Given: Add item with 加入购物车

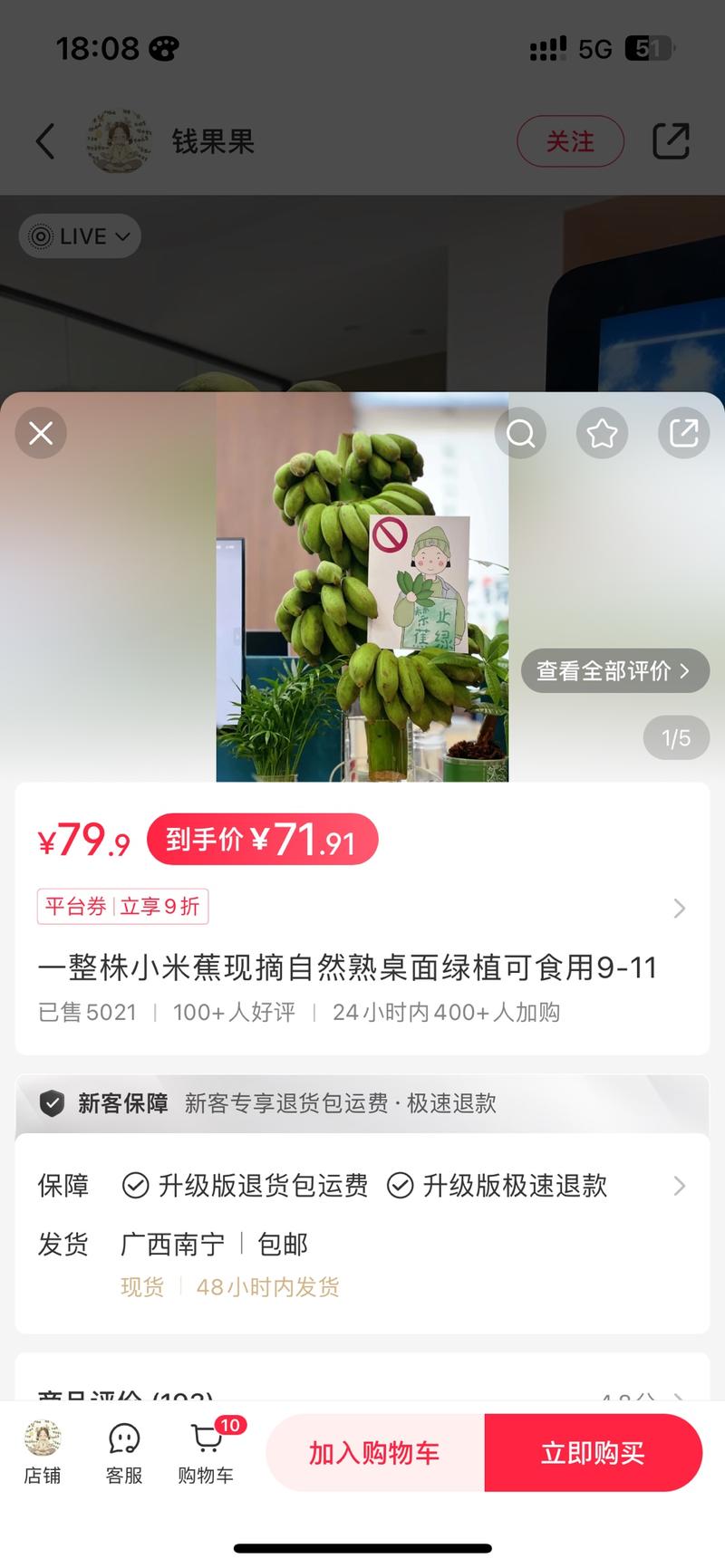Looking at the screenshot, I should [x=374, y=1453].
